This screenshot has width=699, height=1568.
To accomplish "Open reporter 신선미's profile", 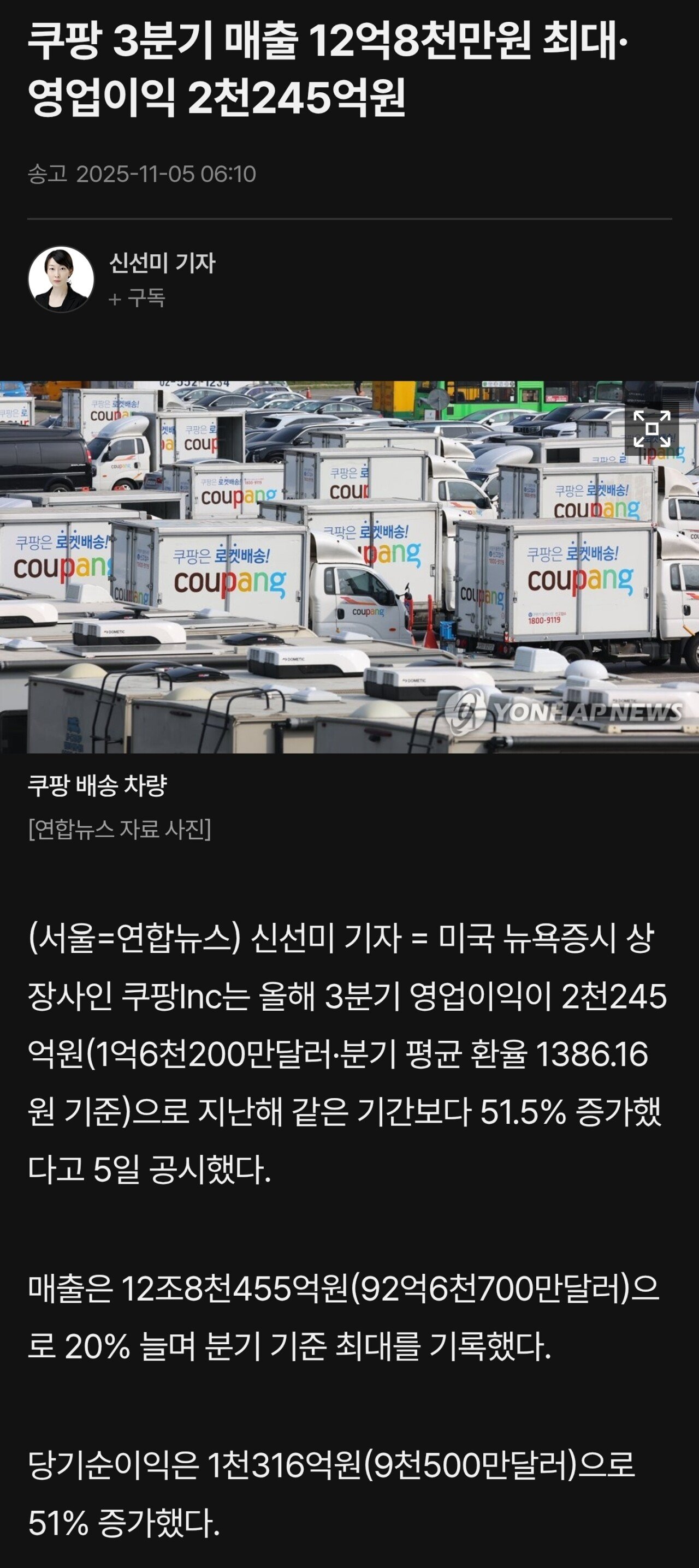I will tap(162, 263).
